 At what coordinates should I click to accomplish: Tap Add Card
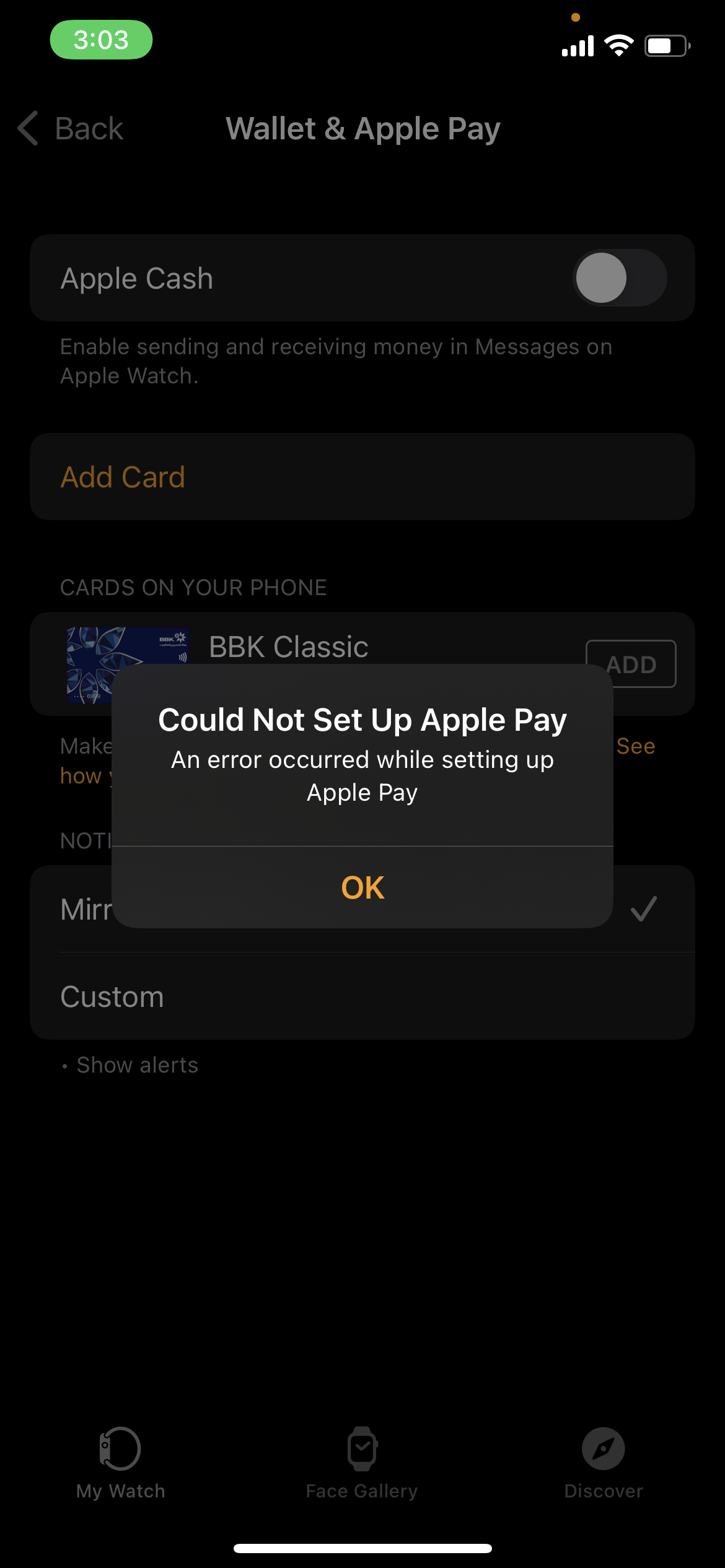[x=123, y=477]
